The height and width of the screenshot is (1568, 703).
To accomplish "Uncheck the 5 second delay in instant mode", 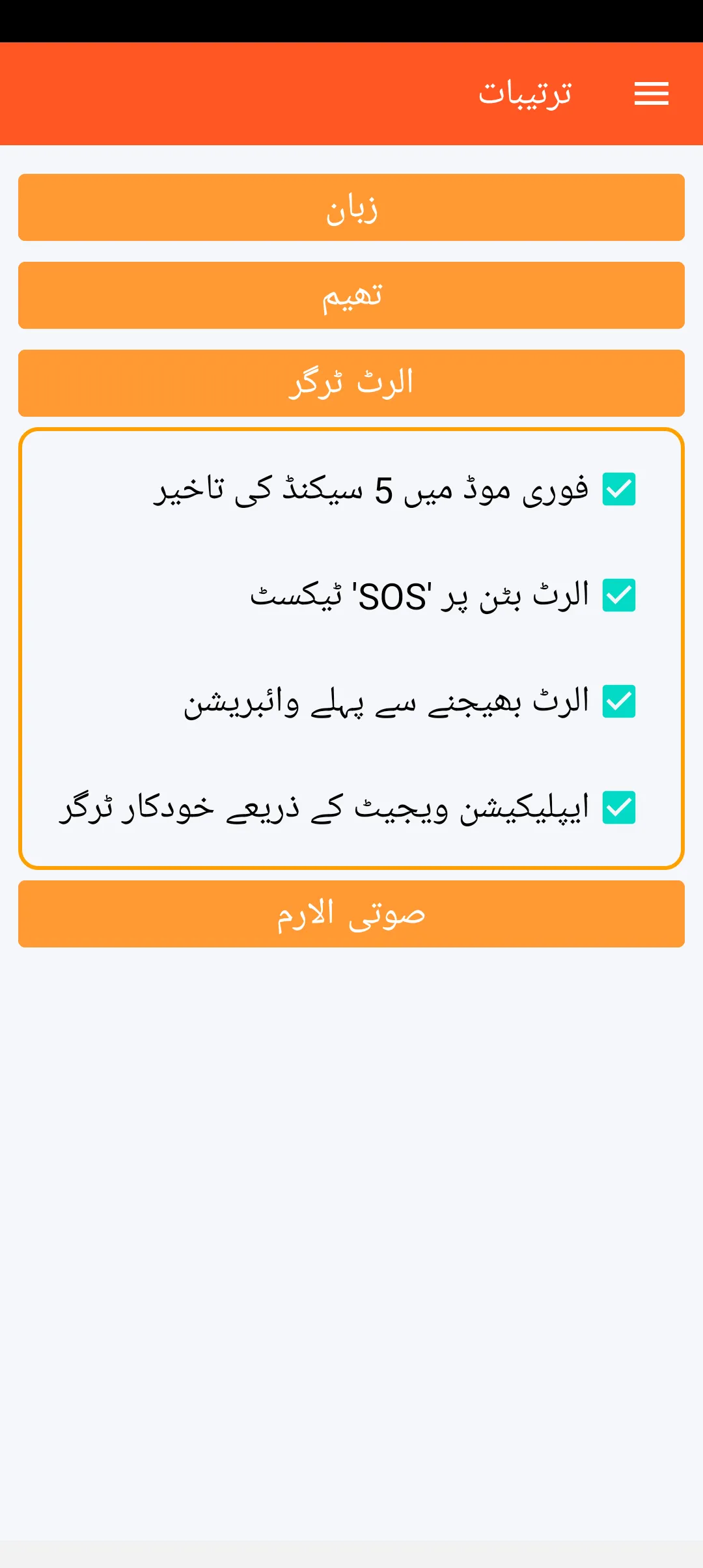I will click(x=618, y=490).
